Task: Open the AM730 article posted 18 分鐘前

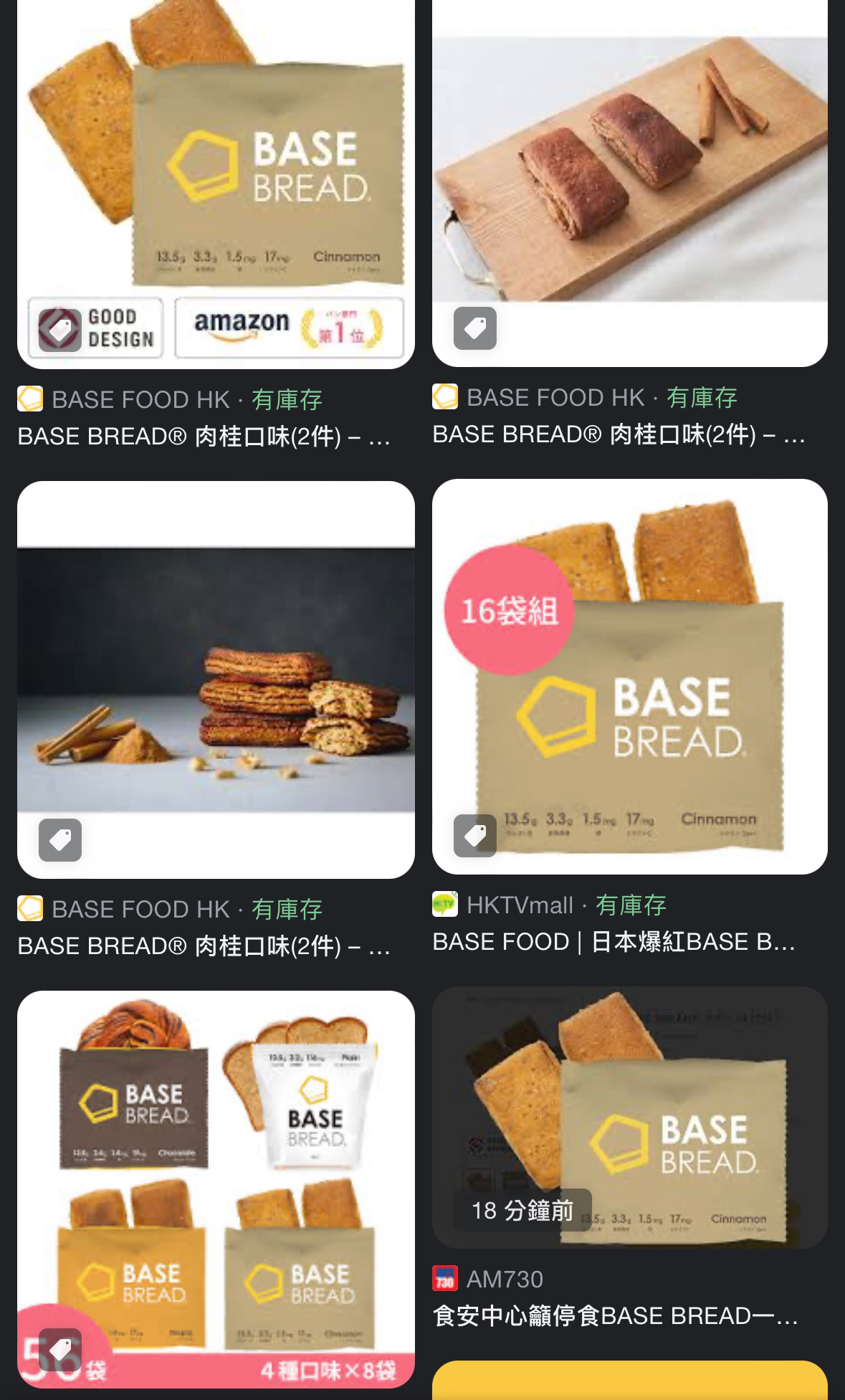Action: [630, 1118]
